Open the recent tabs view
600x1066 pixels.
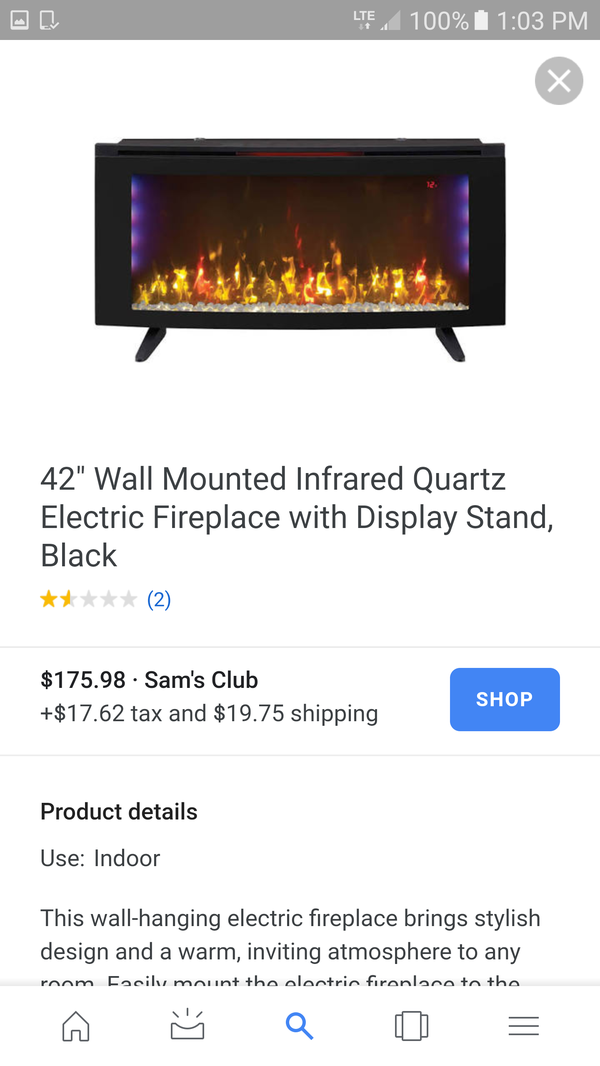tap(411, 1025)
